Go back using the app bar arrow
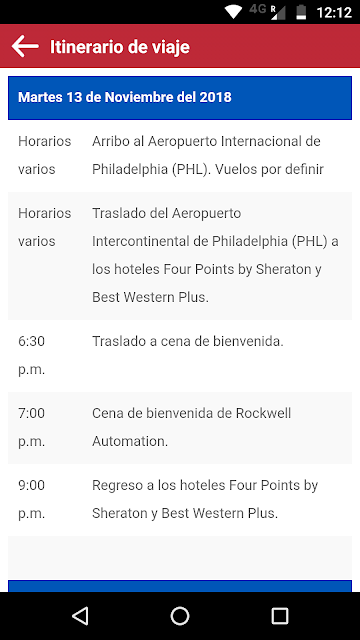Screen dimensions: 360x640 25,46
